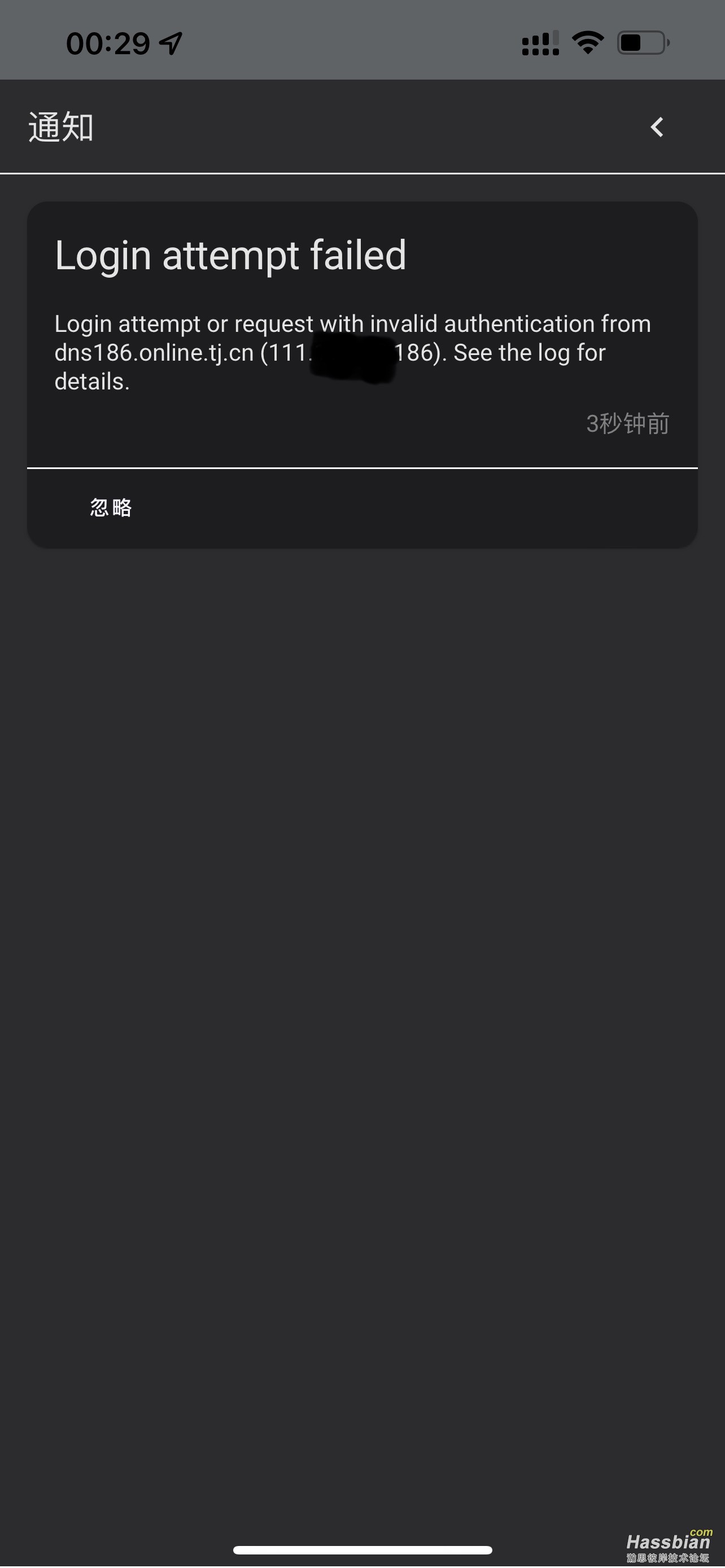Tap the Login attempt failed title

[x=232, y=256]
